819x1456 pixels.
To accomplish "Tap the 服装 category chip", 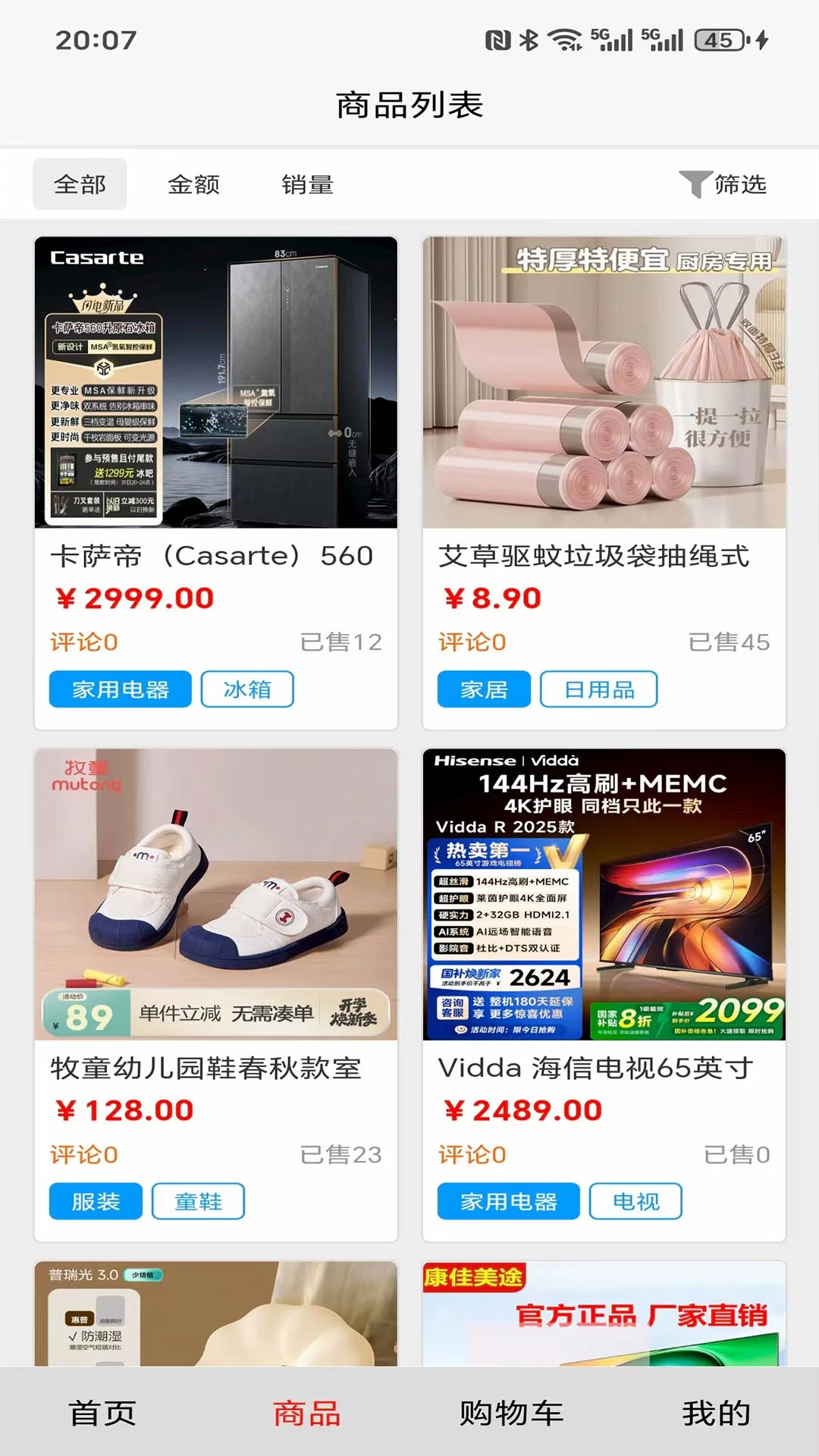I will coord(96,1201).
